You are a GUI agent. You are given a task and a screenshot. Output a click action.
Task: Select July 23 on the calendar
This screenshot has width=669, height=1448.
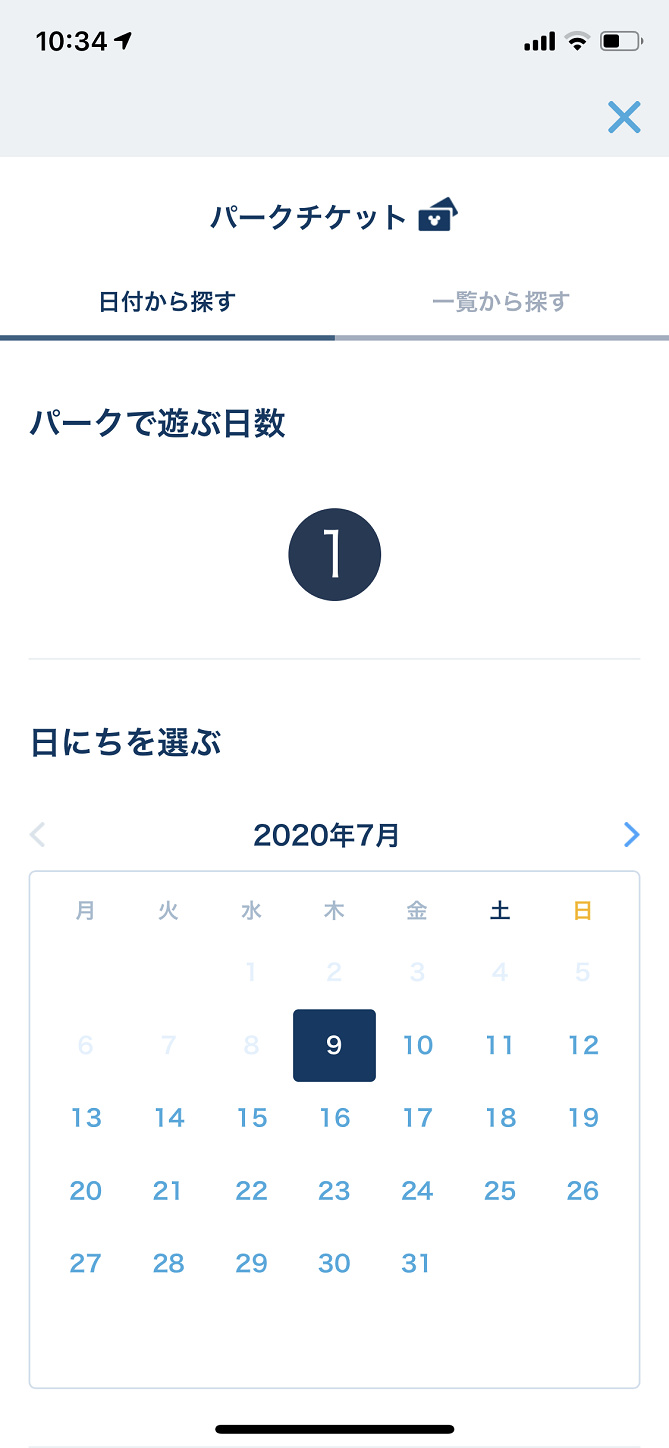tap(334, 1190)
